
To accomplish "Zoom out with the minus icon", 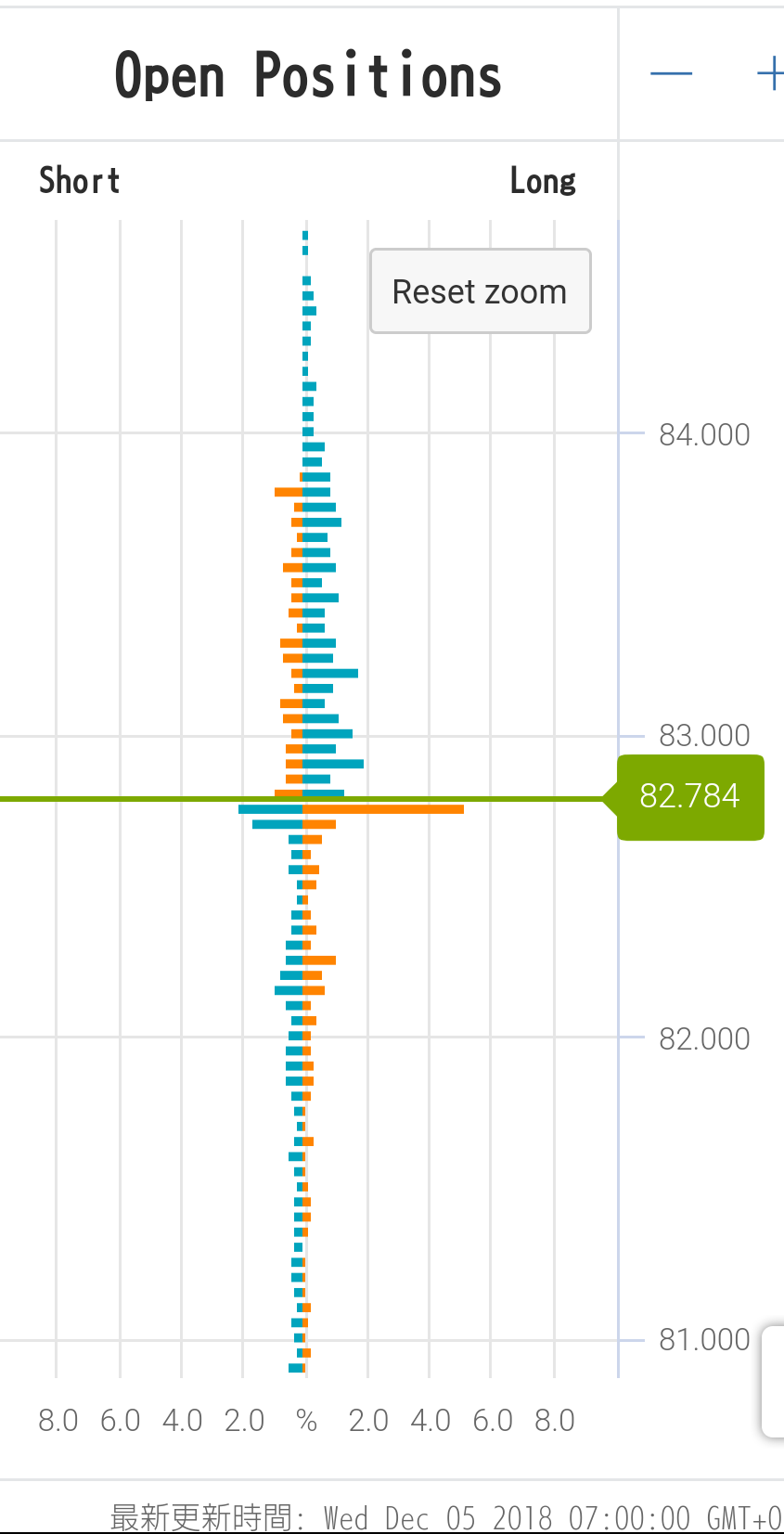I will coord(671,73).
